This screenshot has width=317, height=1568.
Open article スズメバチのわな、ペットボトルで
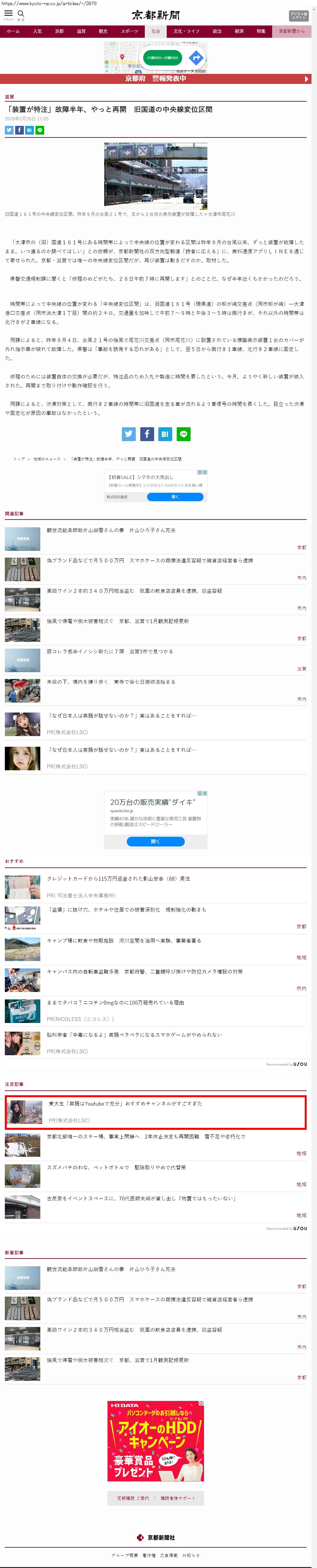pos(115,1168)
